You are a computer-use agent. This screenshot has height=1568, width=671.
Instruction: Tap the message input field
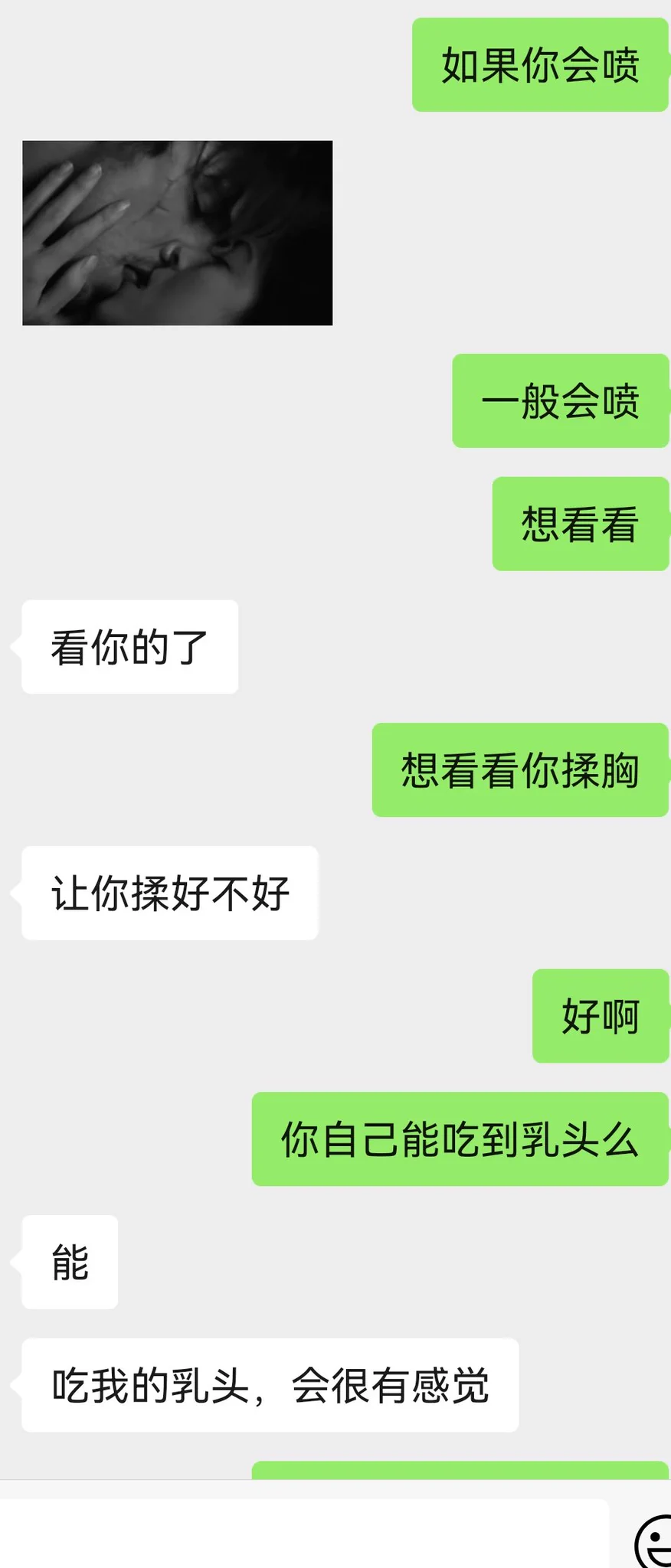click(303, 1532)
